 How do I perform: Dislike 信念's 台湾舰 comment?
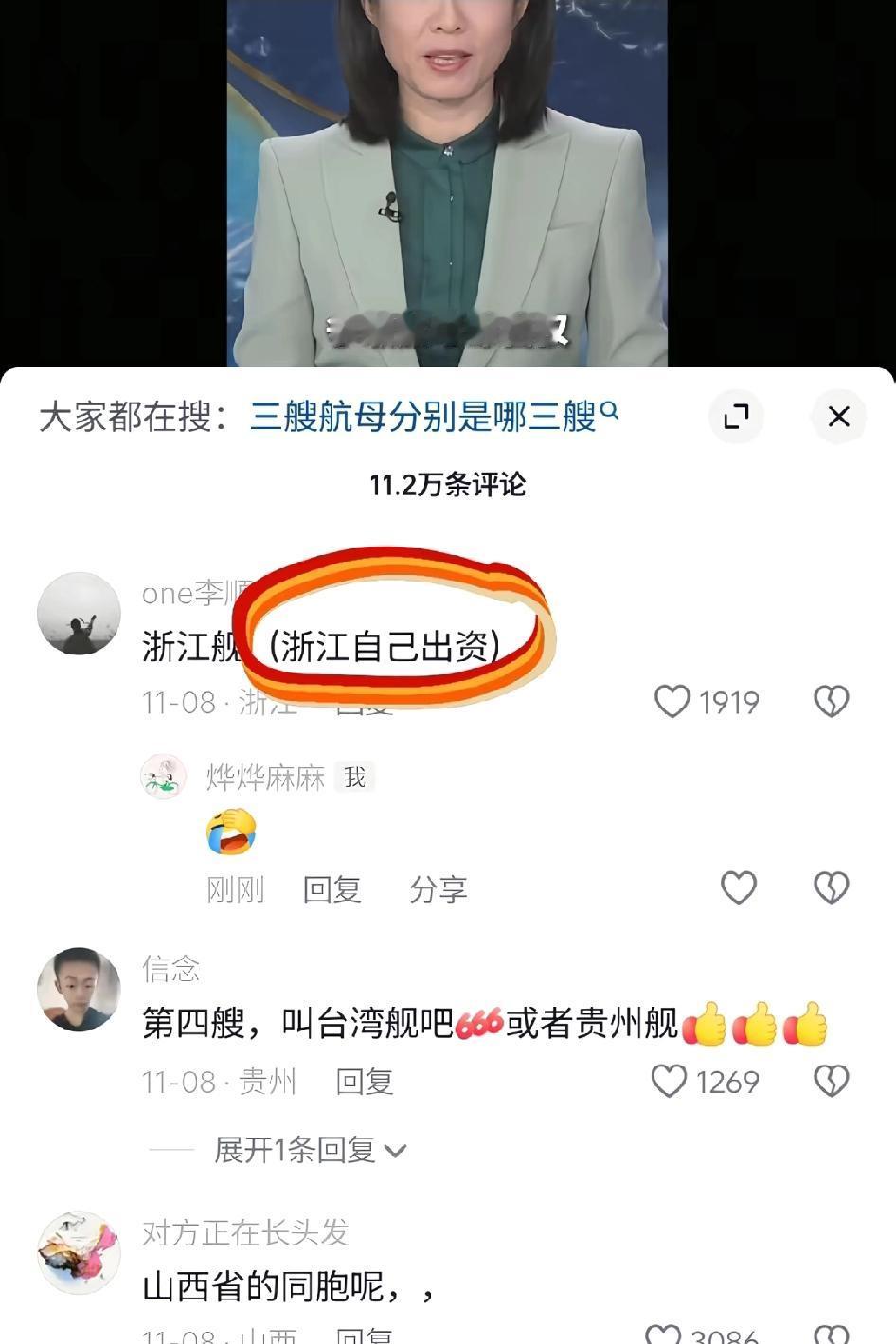pyautogui.click(x=832, y=1080)
